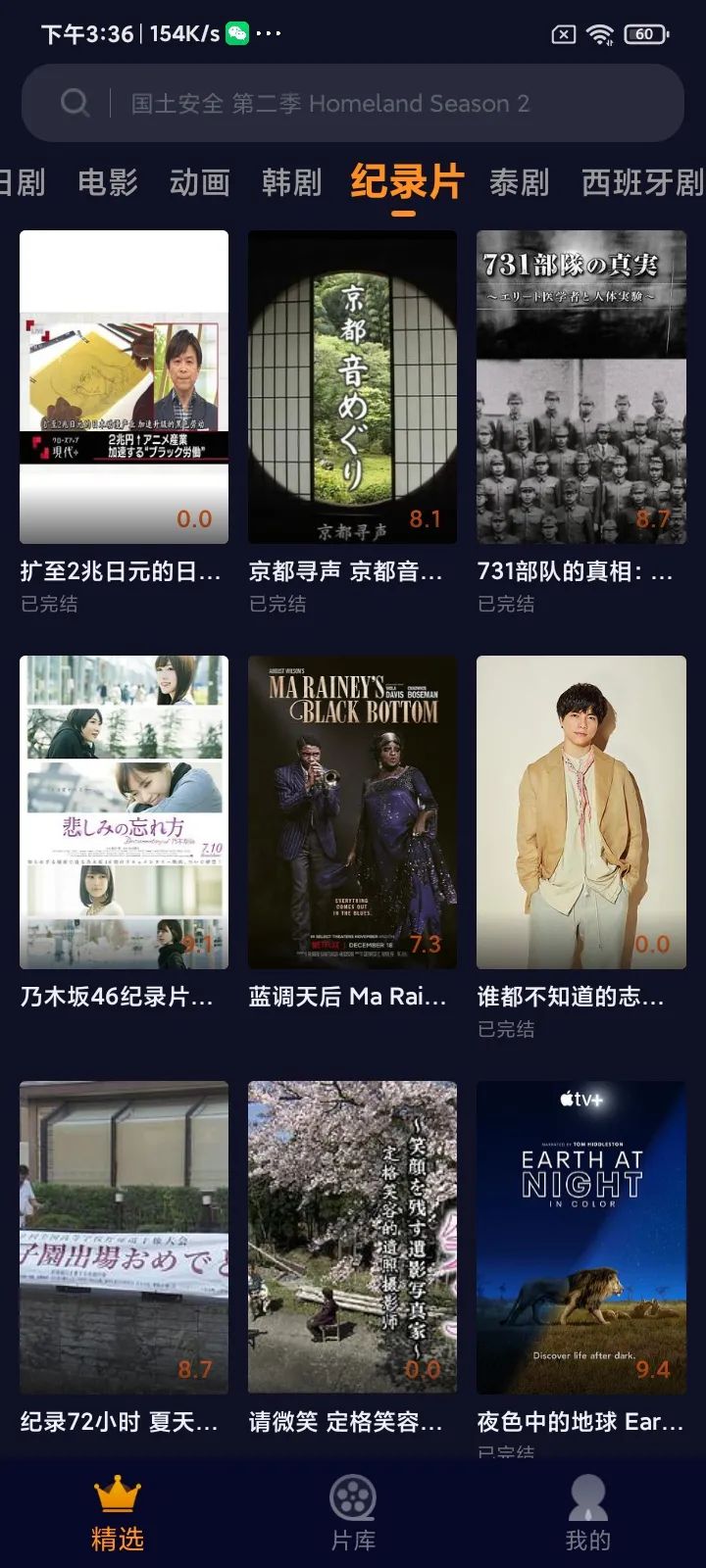Select the 泰剧 tab
706x1568 pixels.
[x=519, y=182]
